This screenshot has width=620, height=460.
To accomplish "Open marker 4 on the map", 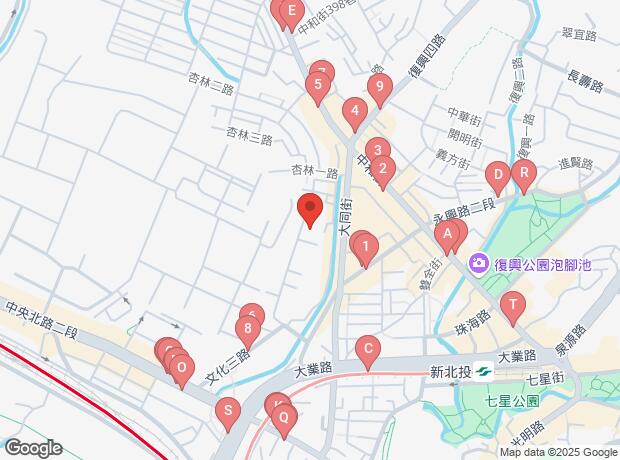I will pyautogui.click(x=353, y=111).
